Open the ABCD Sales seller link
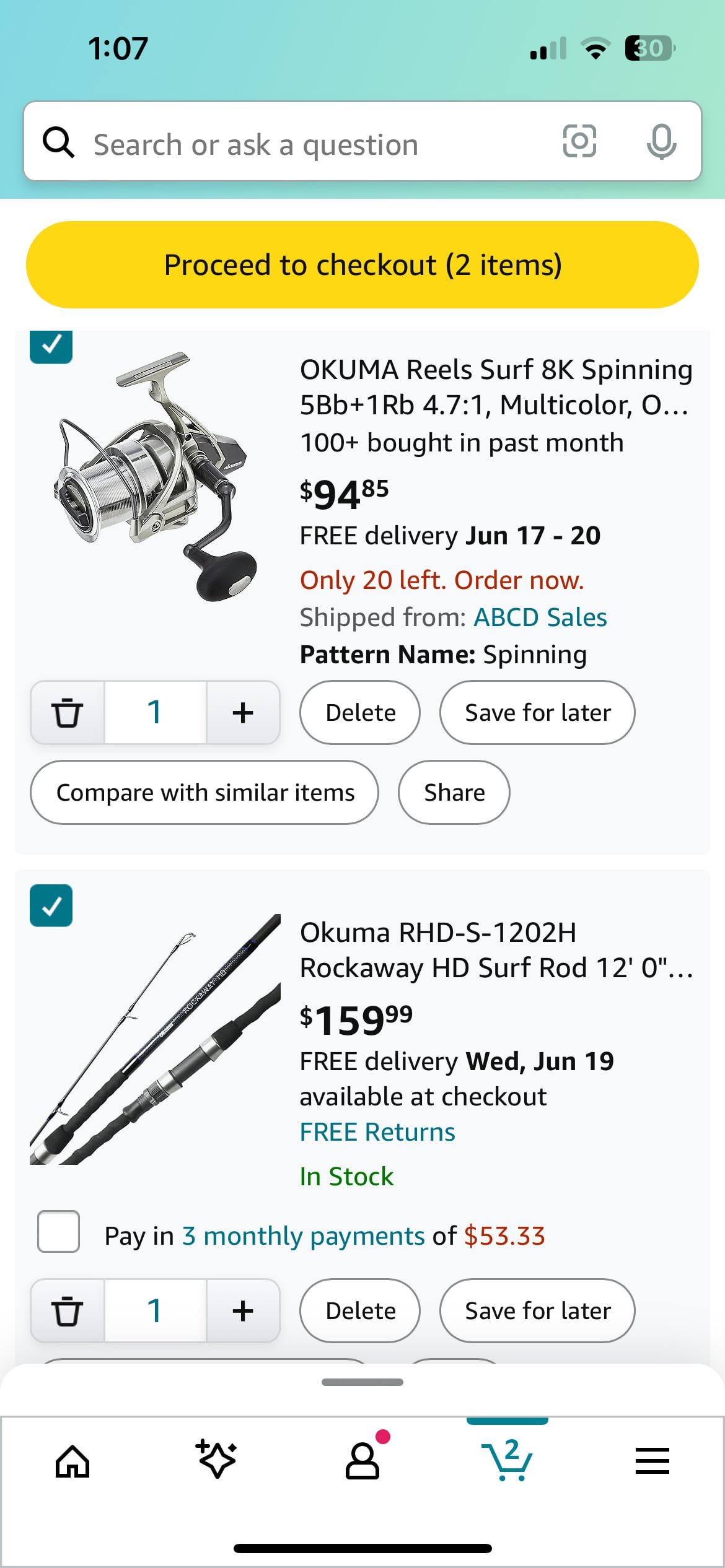The image size is (725, 1568). (540, 617)
